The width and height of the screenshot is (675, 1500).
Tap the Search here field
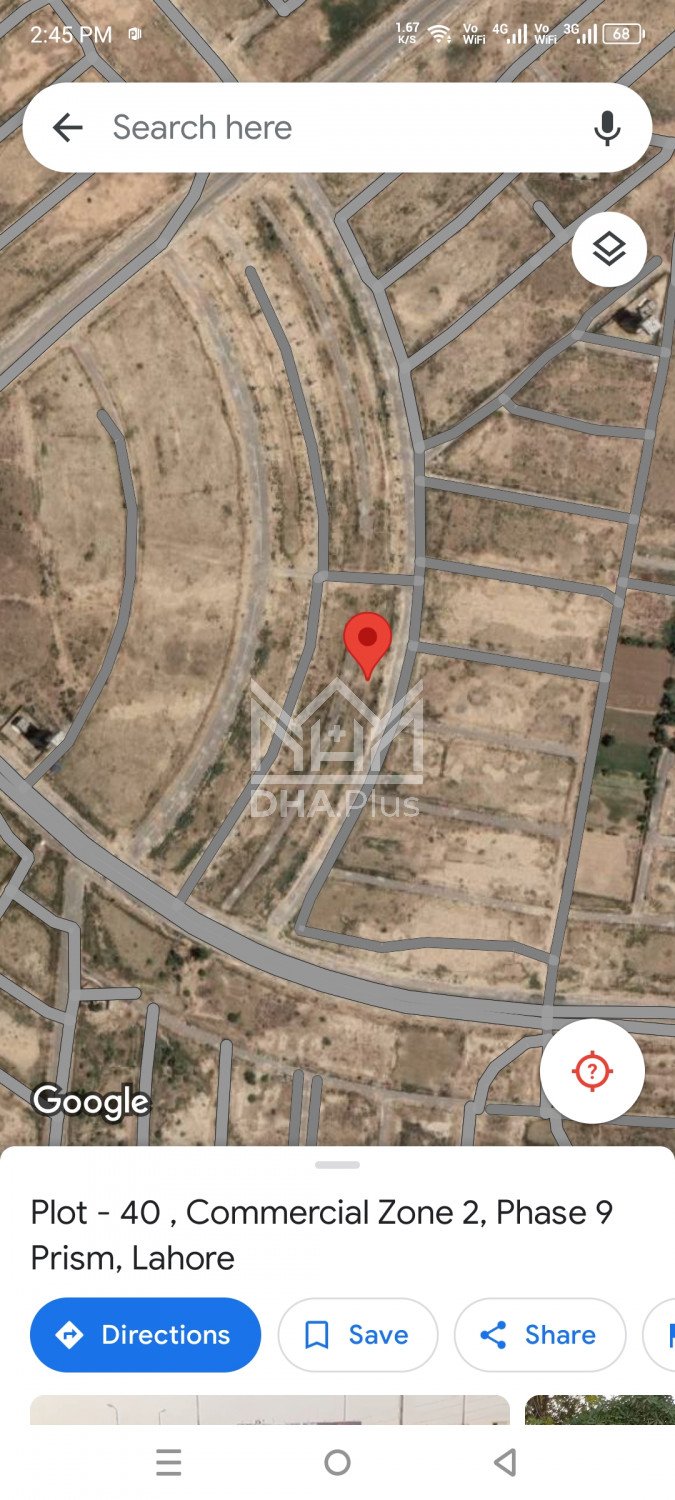330,127
